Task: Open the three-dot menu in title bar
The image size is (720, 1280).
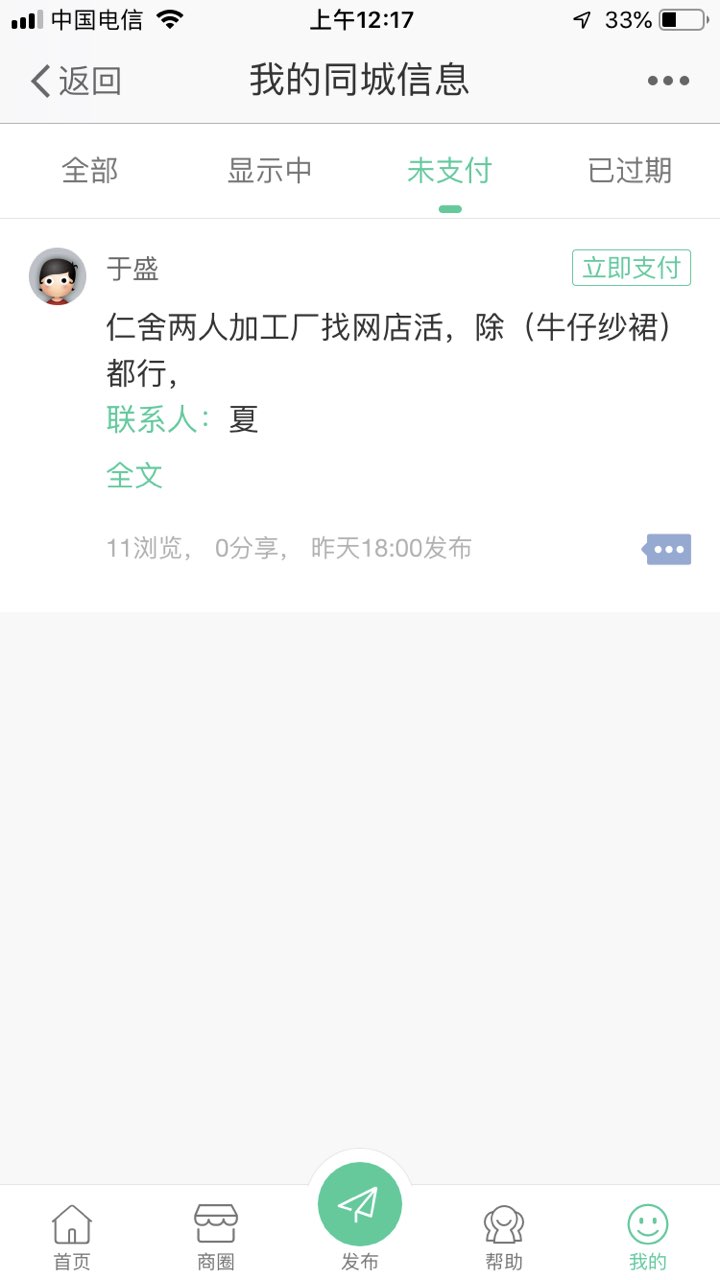Action: point(668,81)
